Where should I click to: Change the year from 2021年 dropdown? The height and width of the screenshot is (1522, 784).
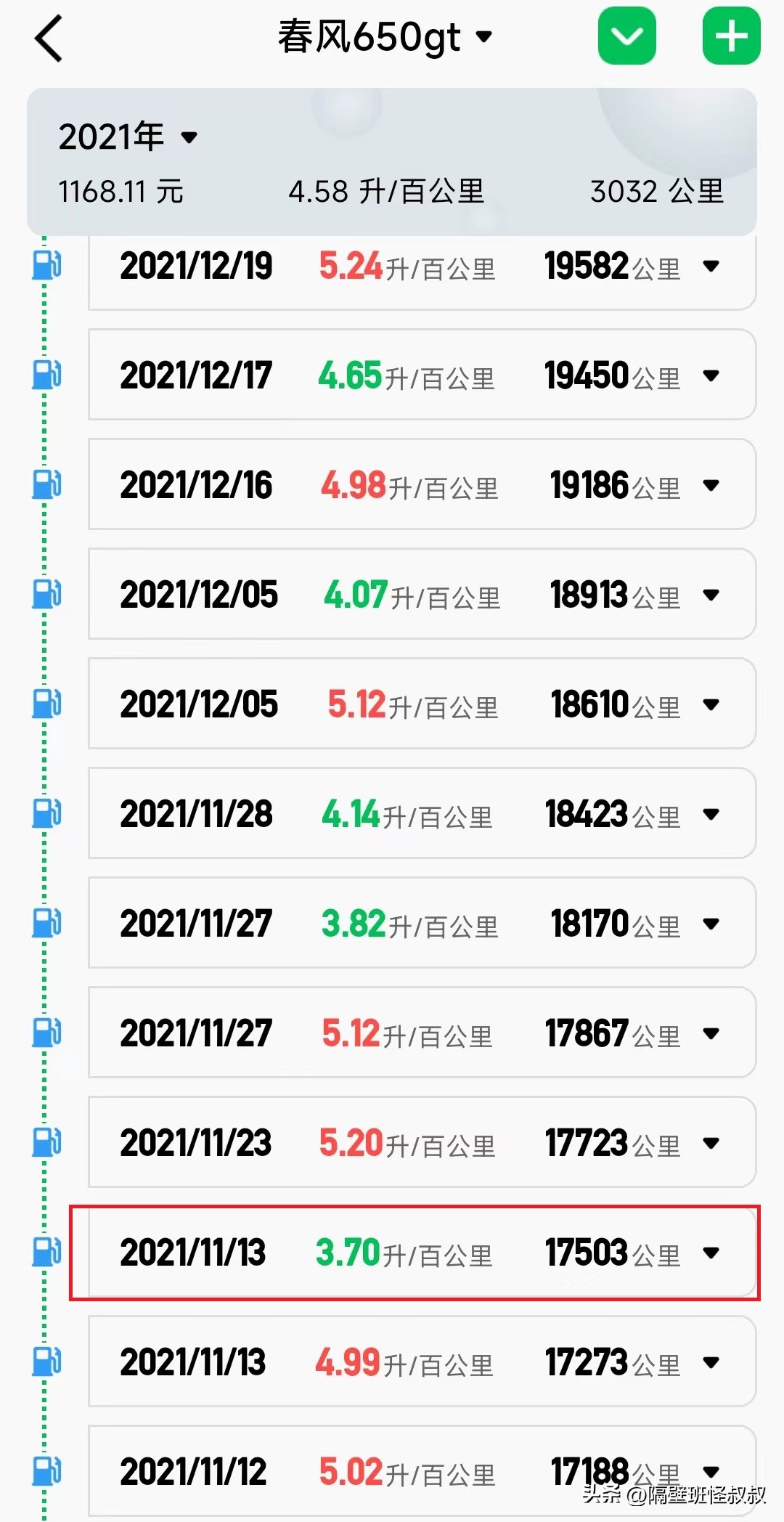(128, 137)
